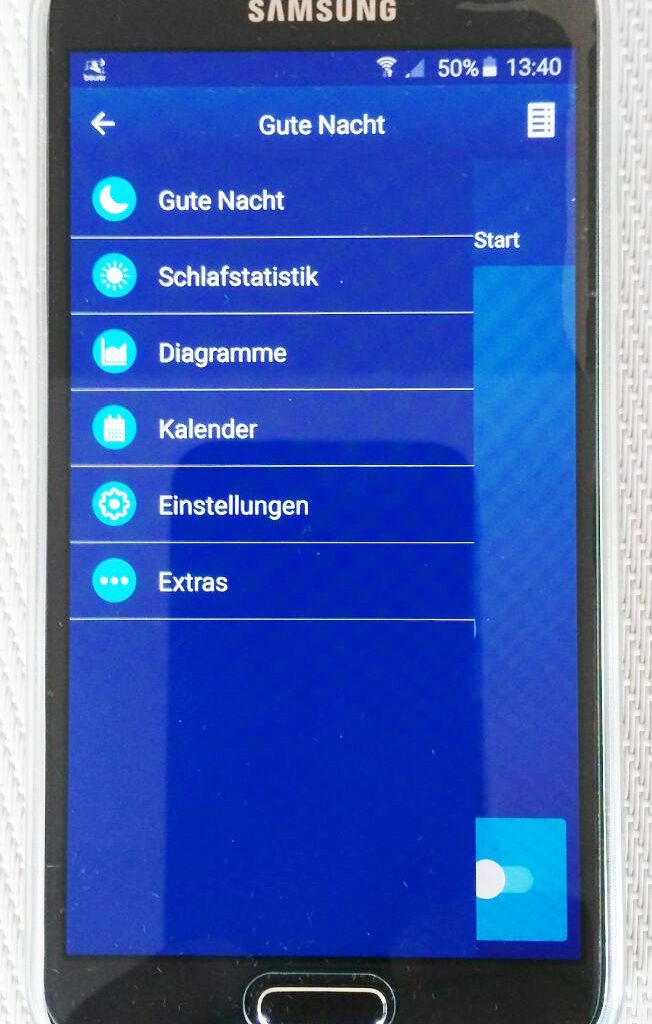
Task: Open Schlafstatistik
Action: [x=238, y=276]
